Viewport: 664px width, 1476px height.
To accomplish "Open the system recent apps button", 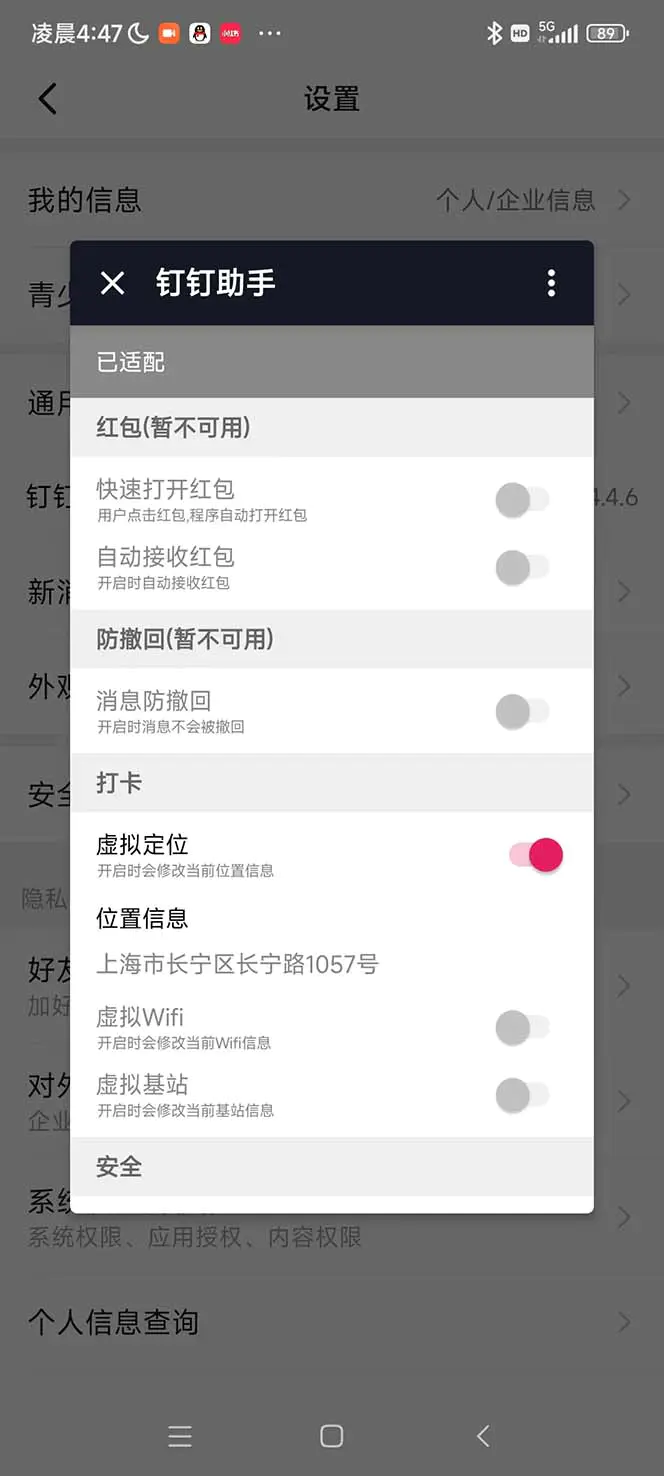I will (180, 1436).
